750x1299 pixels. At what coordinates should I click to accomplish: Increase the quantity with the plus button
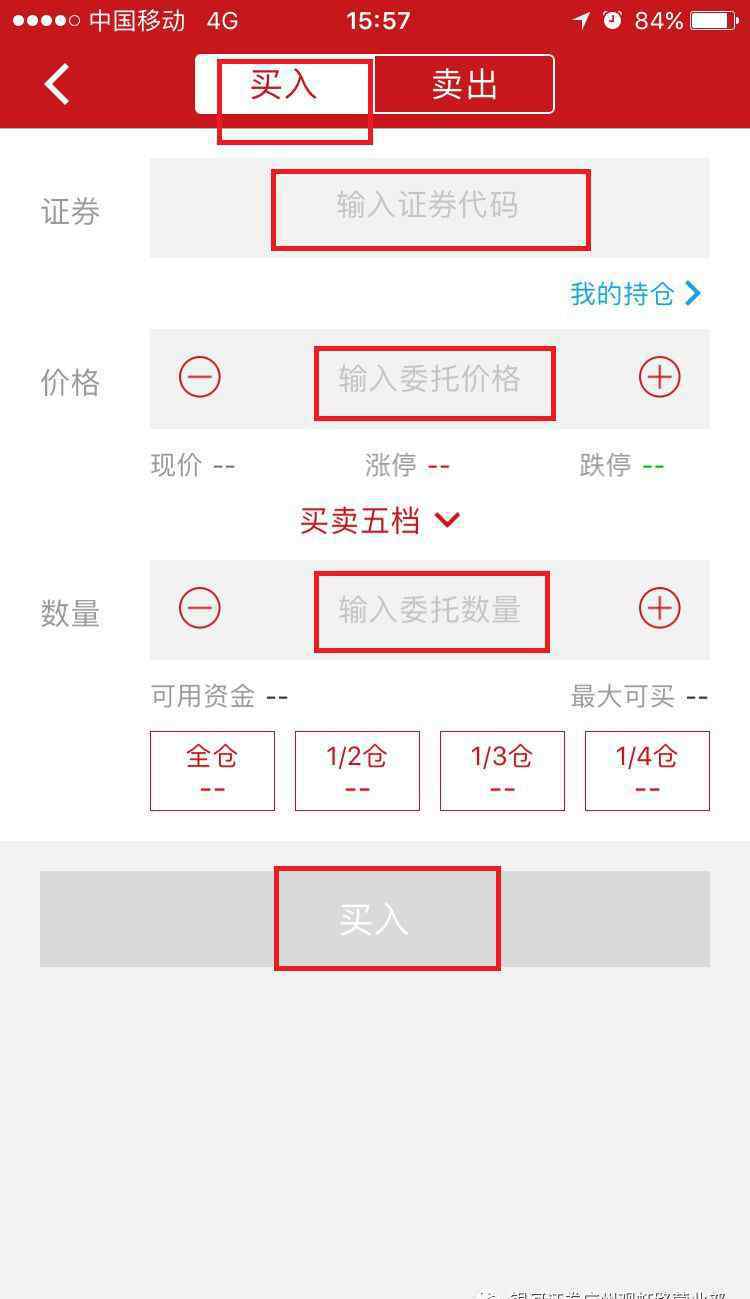tap(659, 609)
